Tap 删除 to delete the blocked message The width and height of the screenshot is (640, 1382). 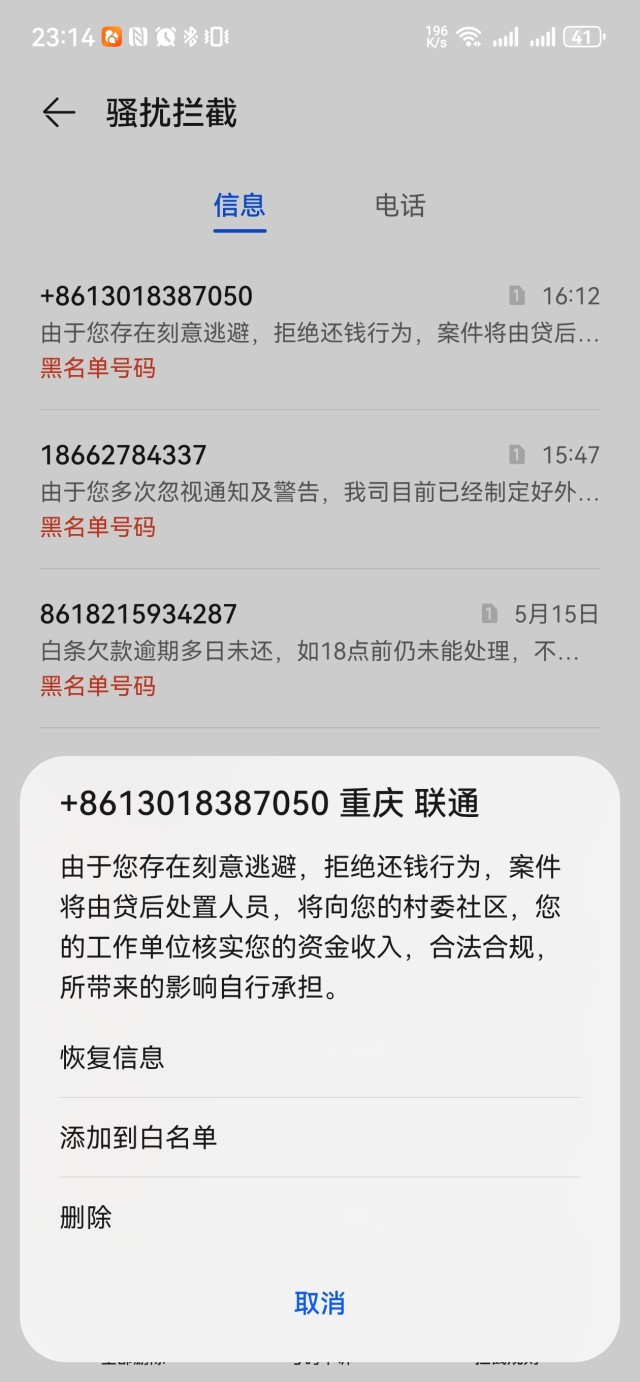(86, 1217)
